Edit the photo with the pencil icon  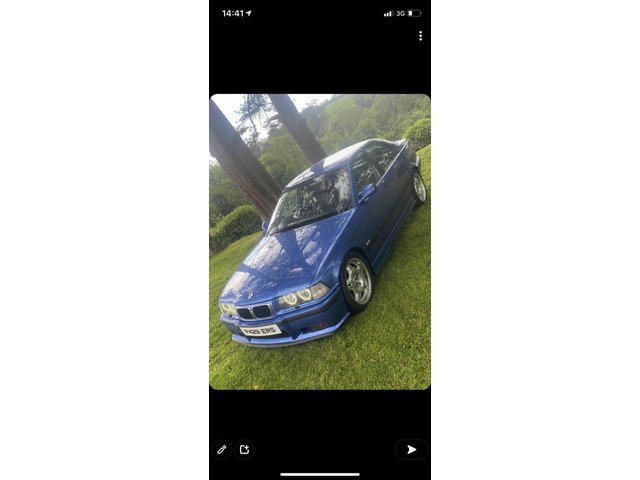tap(222, 450)
